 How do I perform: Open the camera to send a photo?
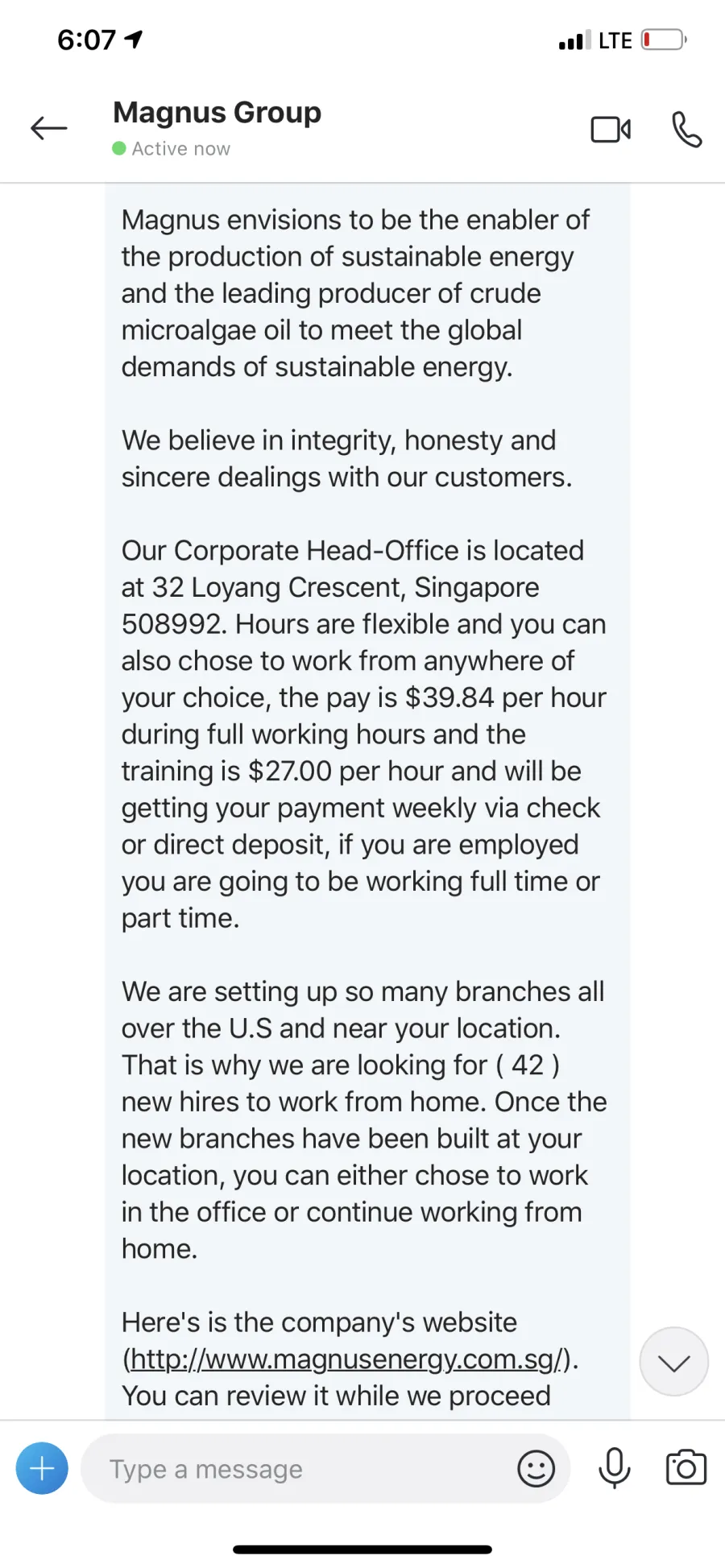686,1467
